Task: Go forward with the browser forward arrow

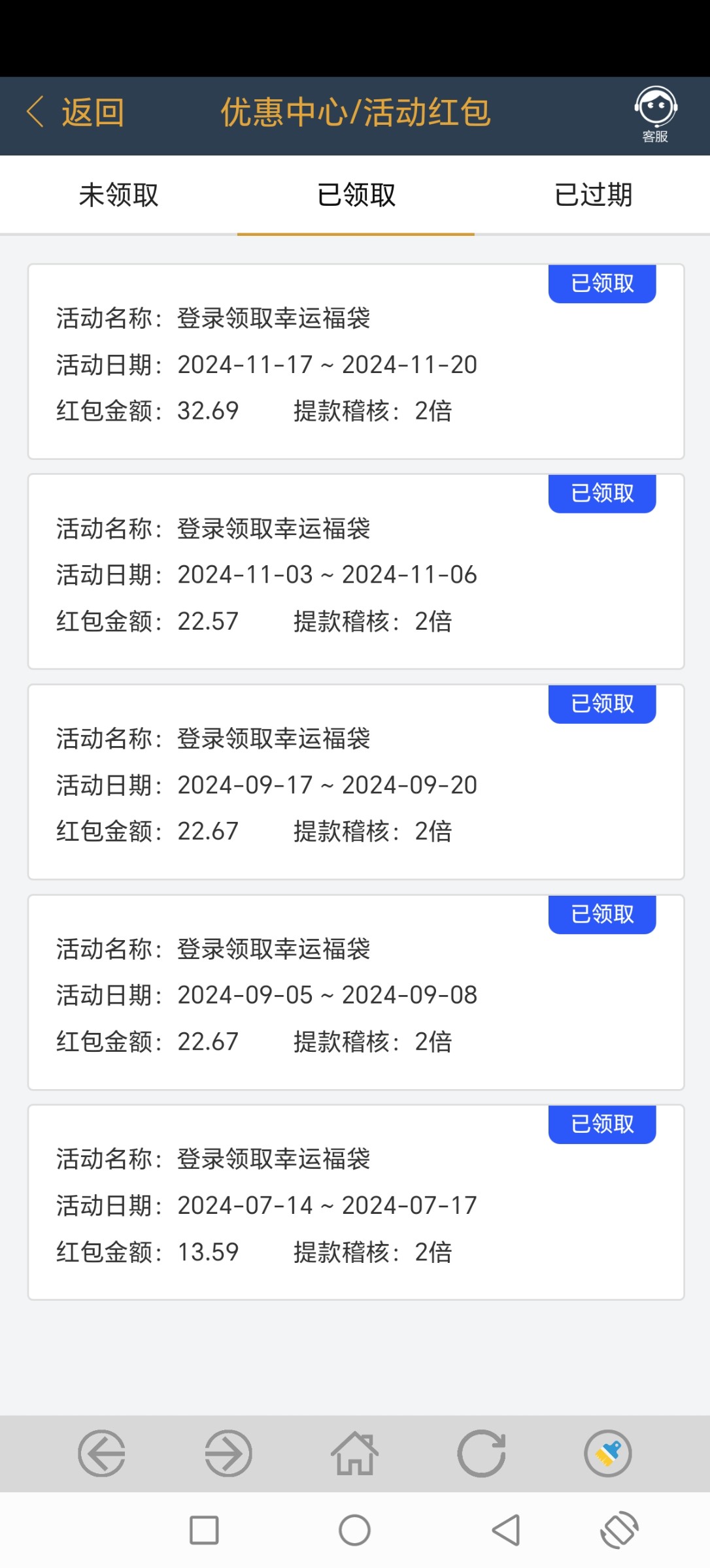Action: pos(228,1454)
